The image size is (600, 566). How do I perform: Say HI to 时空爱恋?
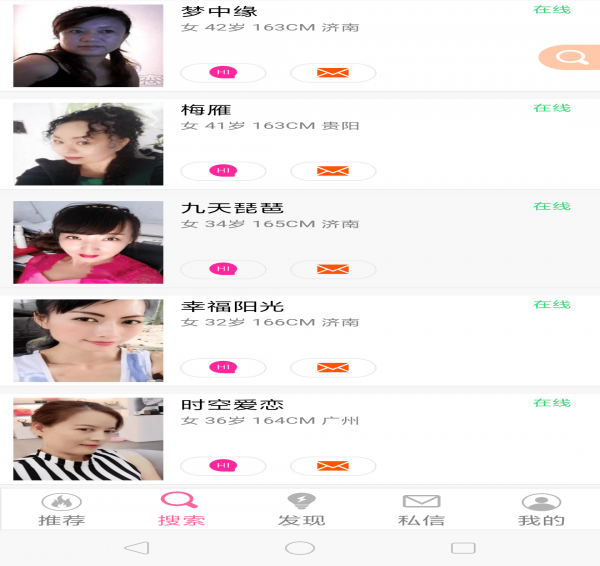[223, 466]
